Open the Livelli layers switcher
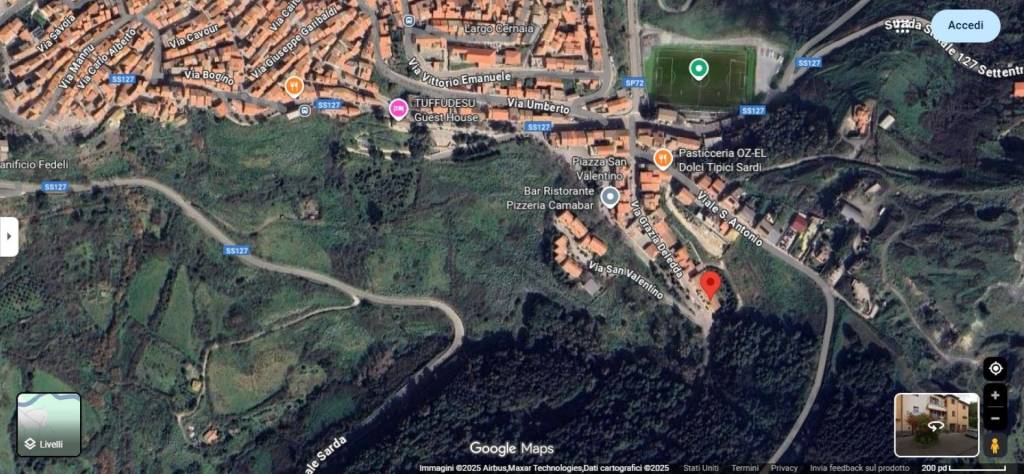This screenshot has height=474, width=1024. [48, 425]
